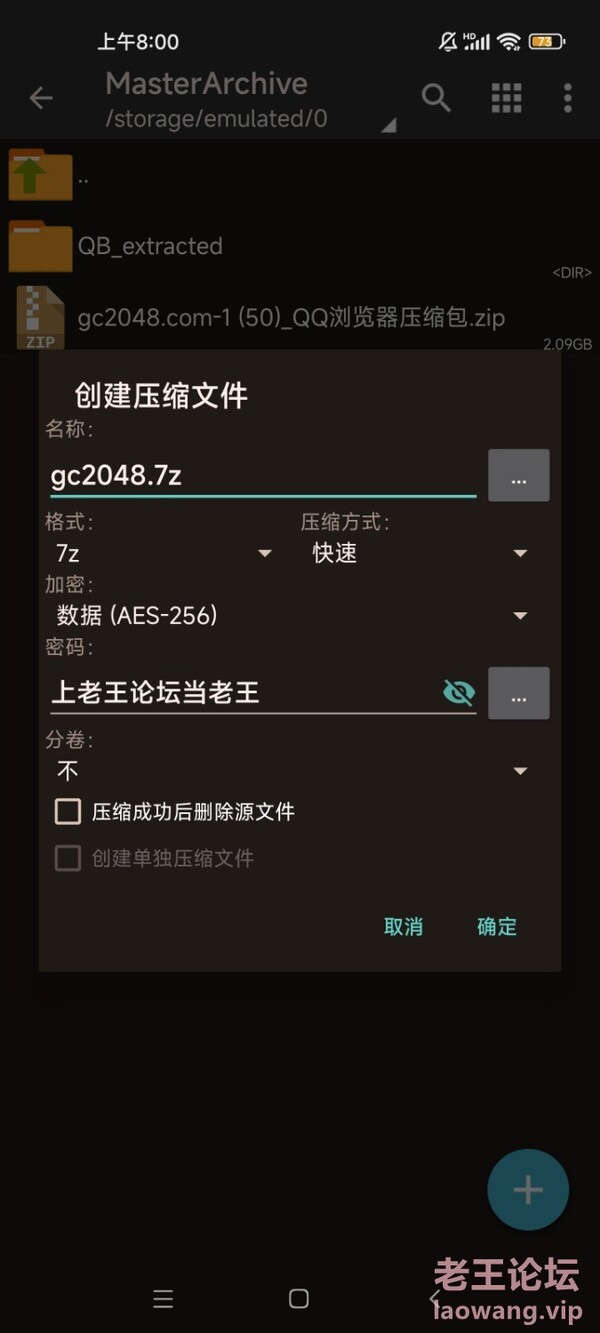This screenshot has height=1333, width=600.
Task: Open the encryption dropdown showing 数据 (AES-256)
Action: (291, 615)
